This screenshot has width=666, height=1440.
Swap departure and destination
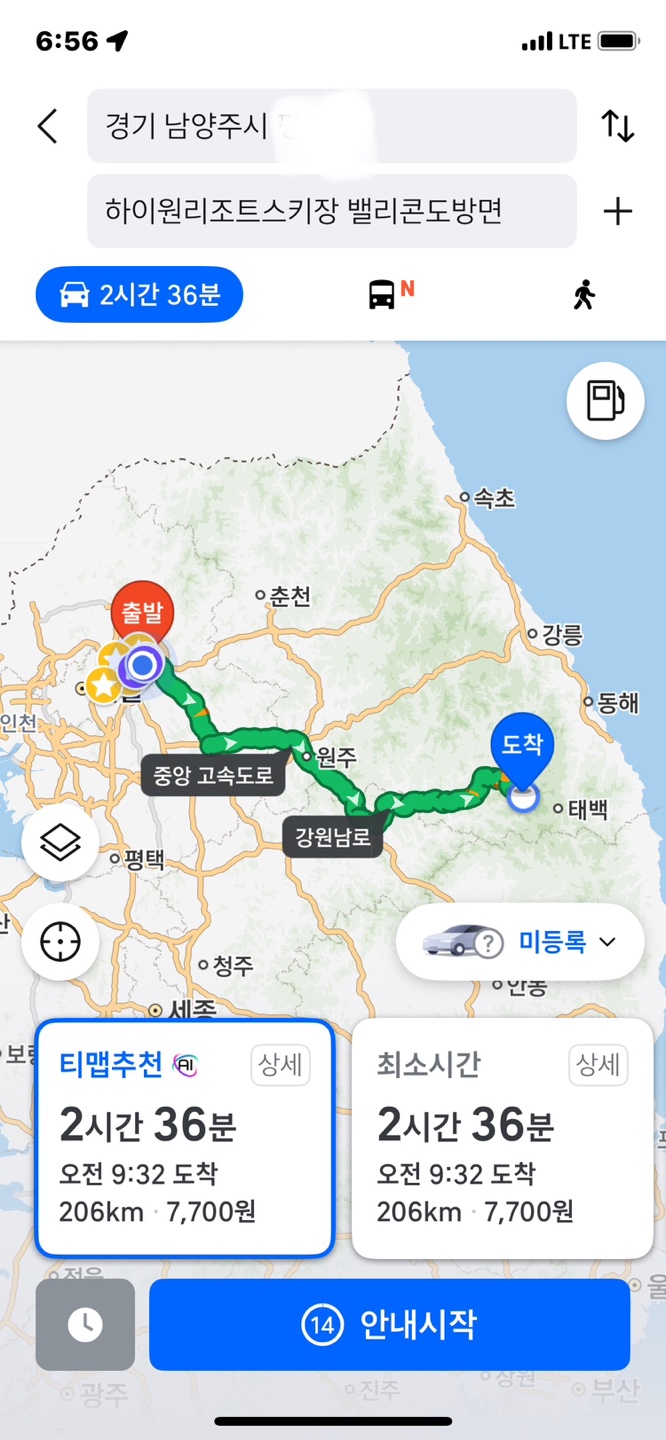(617, 126)
